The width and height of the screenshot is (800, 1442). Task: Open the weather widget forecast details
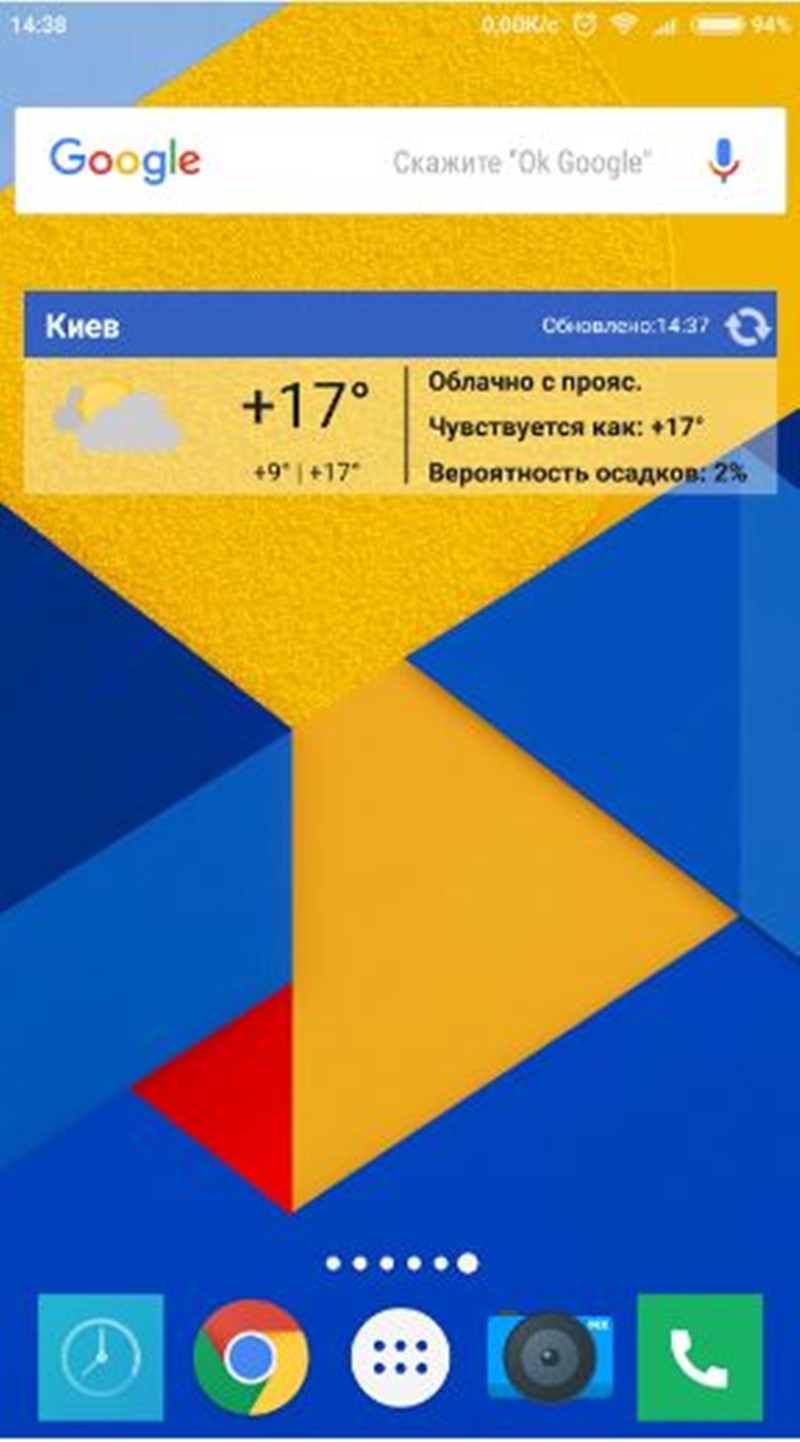click(400, 426)
